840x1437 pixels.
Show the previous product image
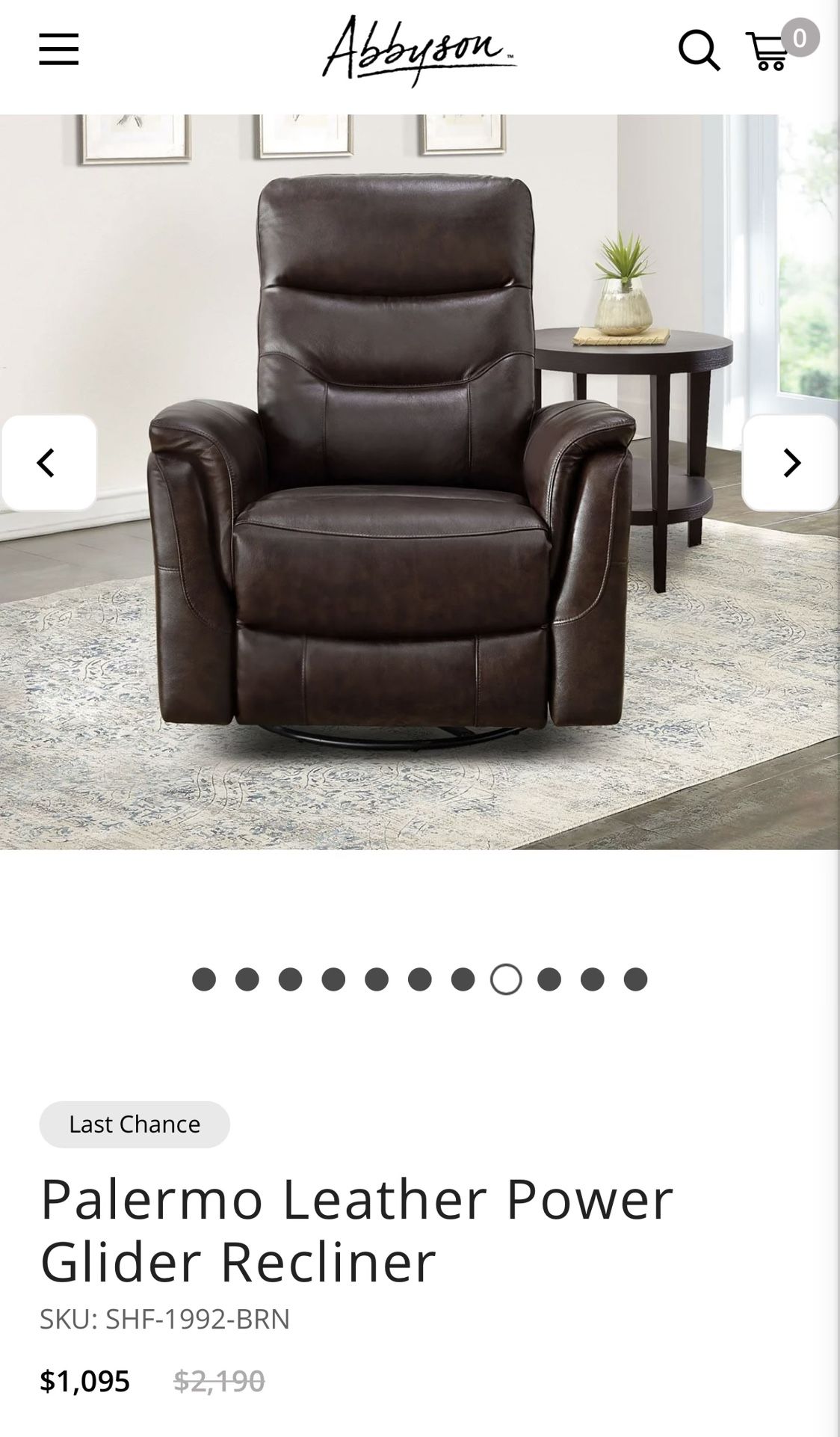(x=49, y=463)
